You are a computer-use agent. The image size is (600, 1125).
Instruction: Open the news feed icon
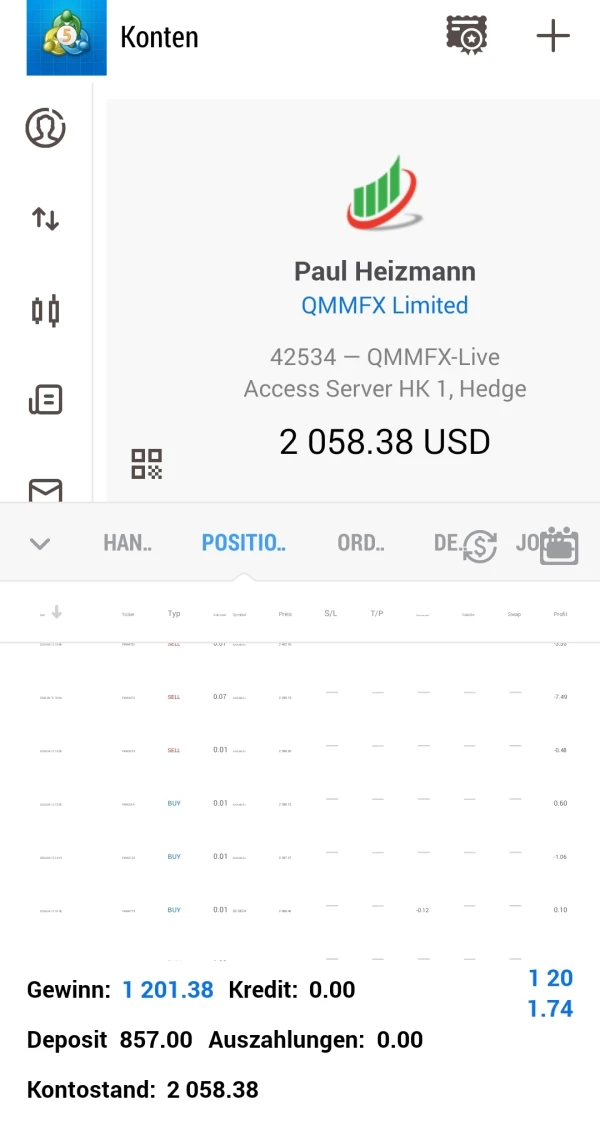pyautogui.click(x=45, y=400)
